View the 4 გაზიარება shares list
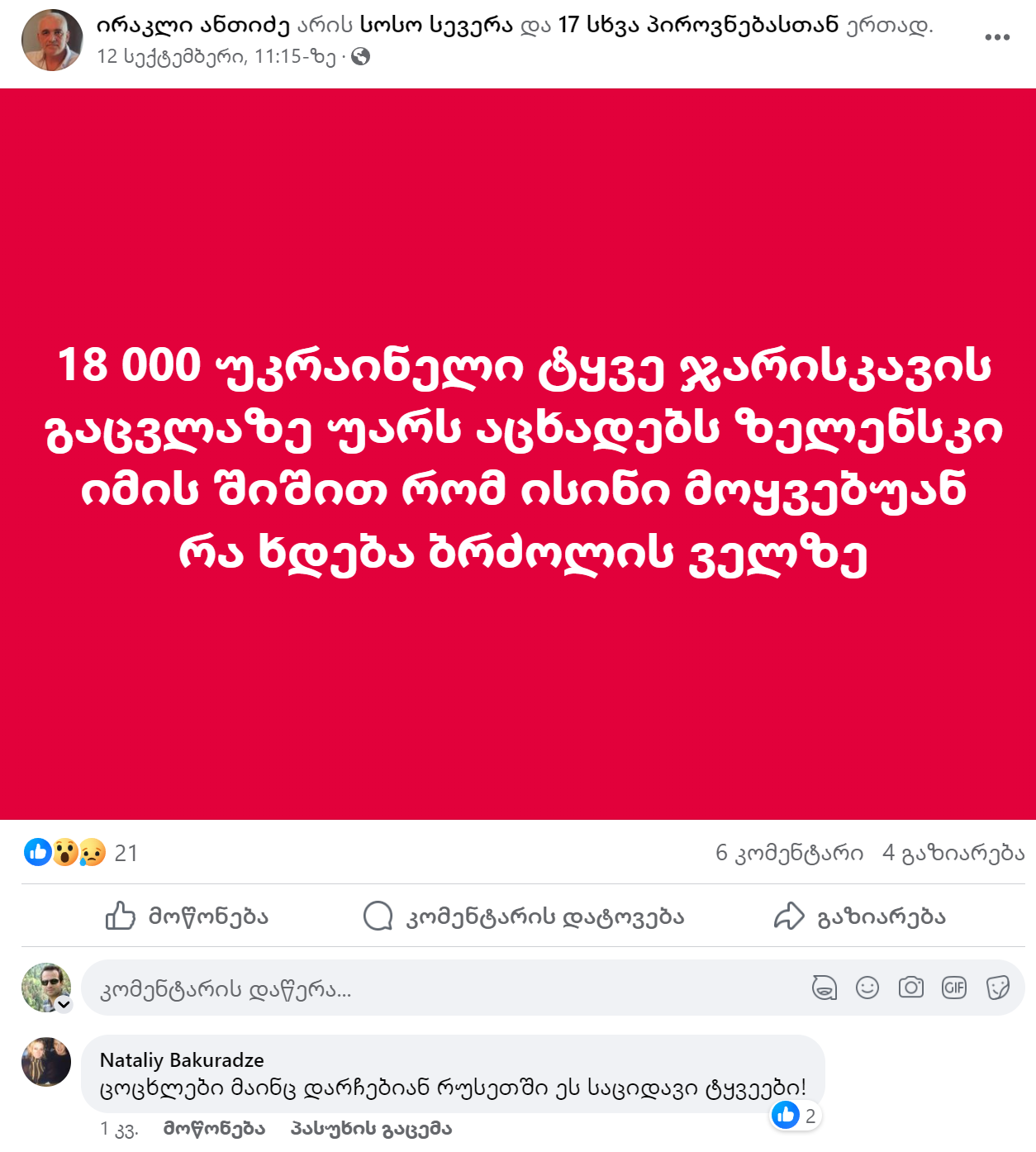This screenshot has height=1152, width=1036. [953, 853]
